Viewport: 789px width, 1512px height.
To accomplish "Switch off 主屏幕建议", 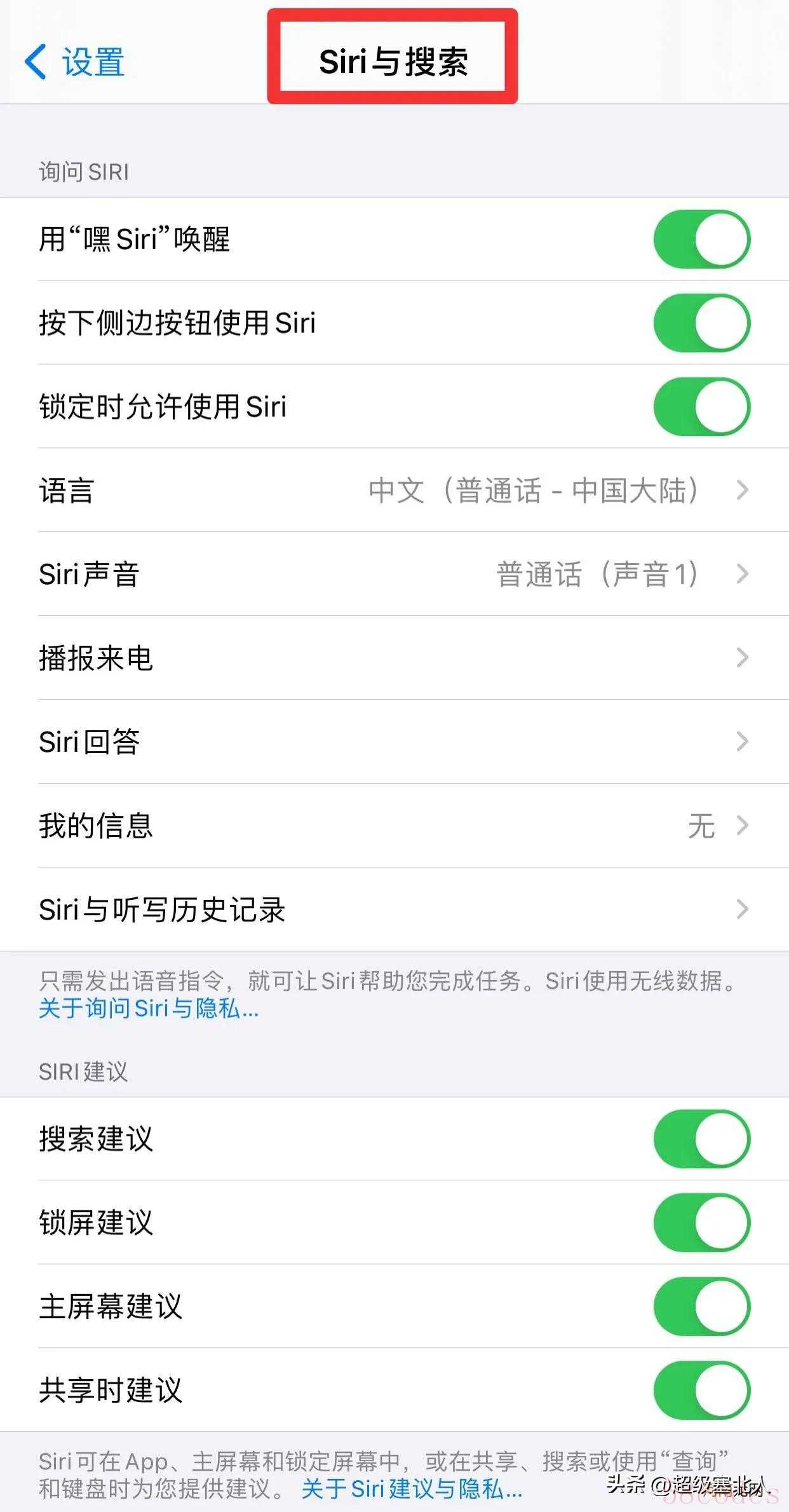I will click(x=701, y=1307).
